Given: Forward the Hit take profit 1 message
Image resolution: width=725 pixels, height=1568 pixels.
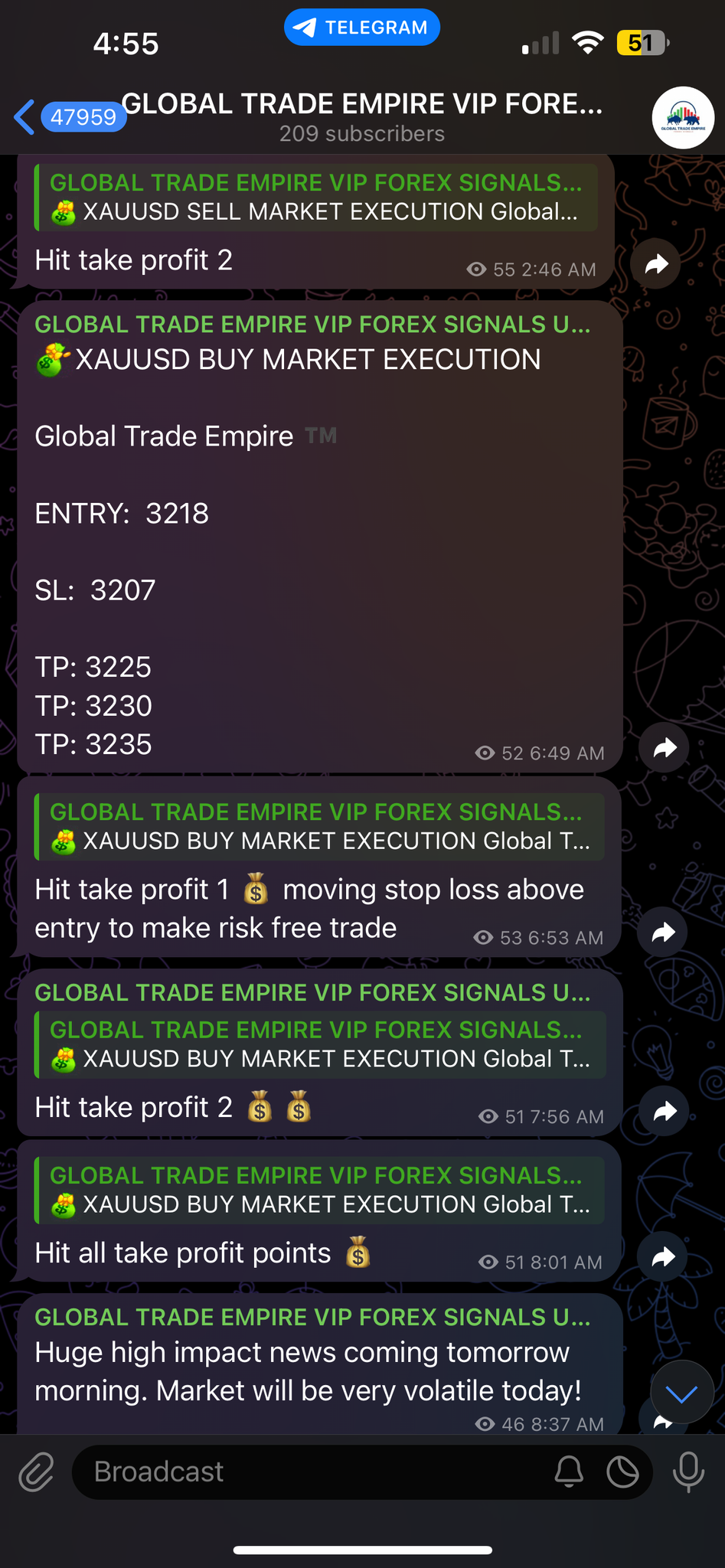Looking at the screenshot, I should pyautogui.click(x=663, y=932).
